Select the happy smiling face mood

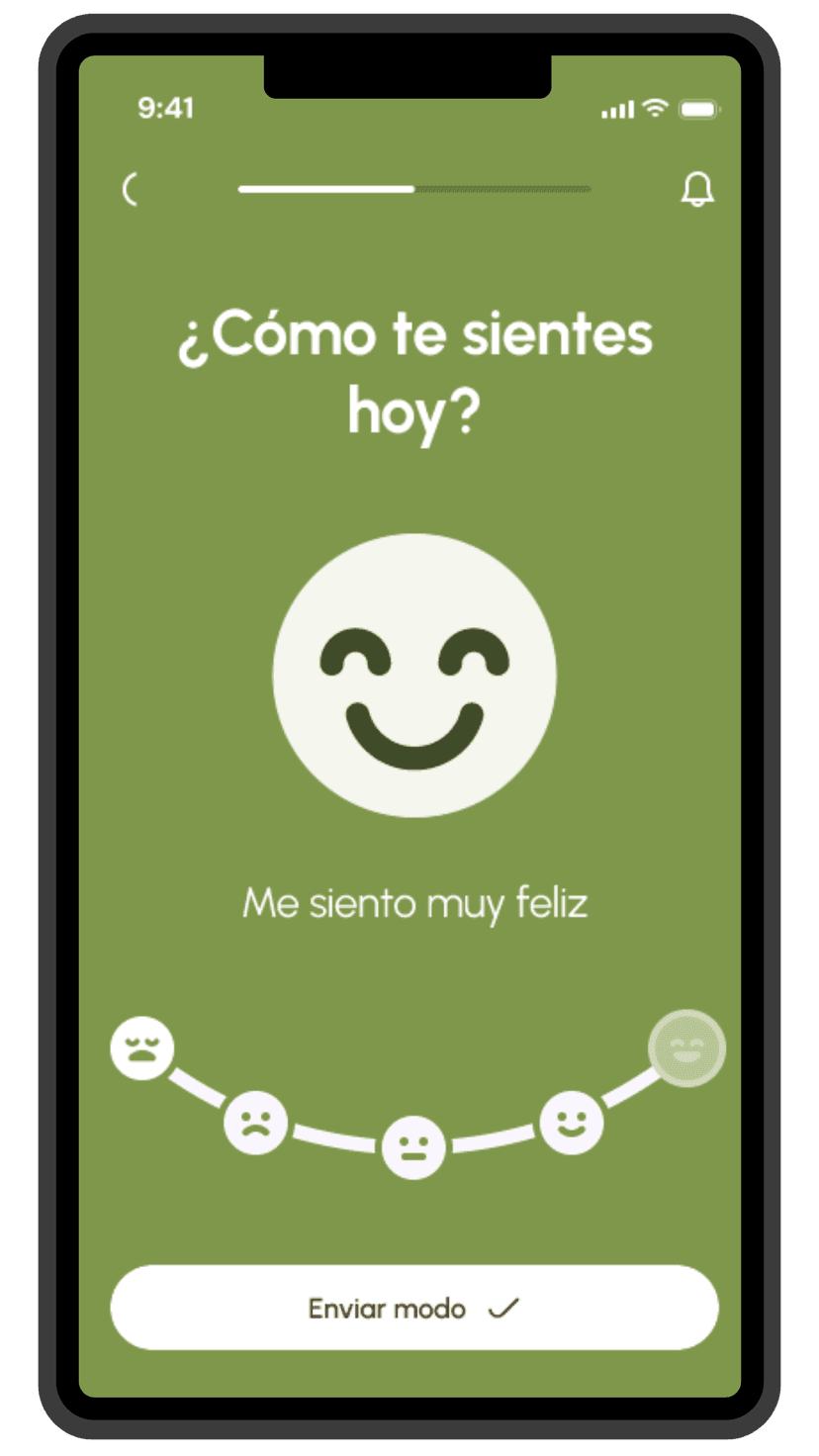coord(571,1122)
